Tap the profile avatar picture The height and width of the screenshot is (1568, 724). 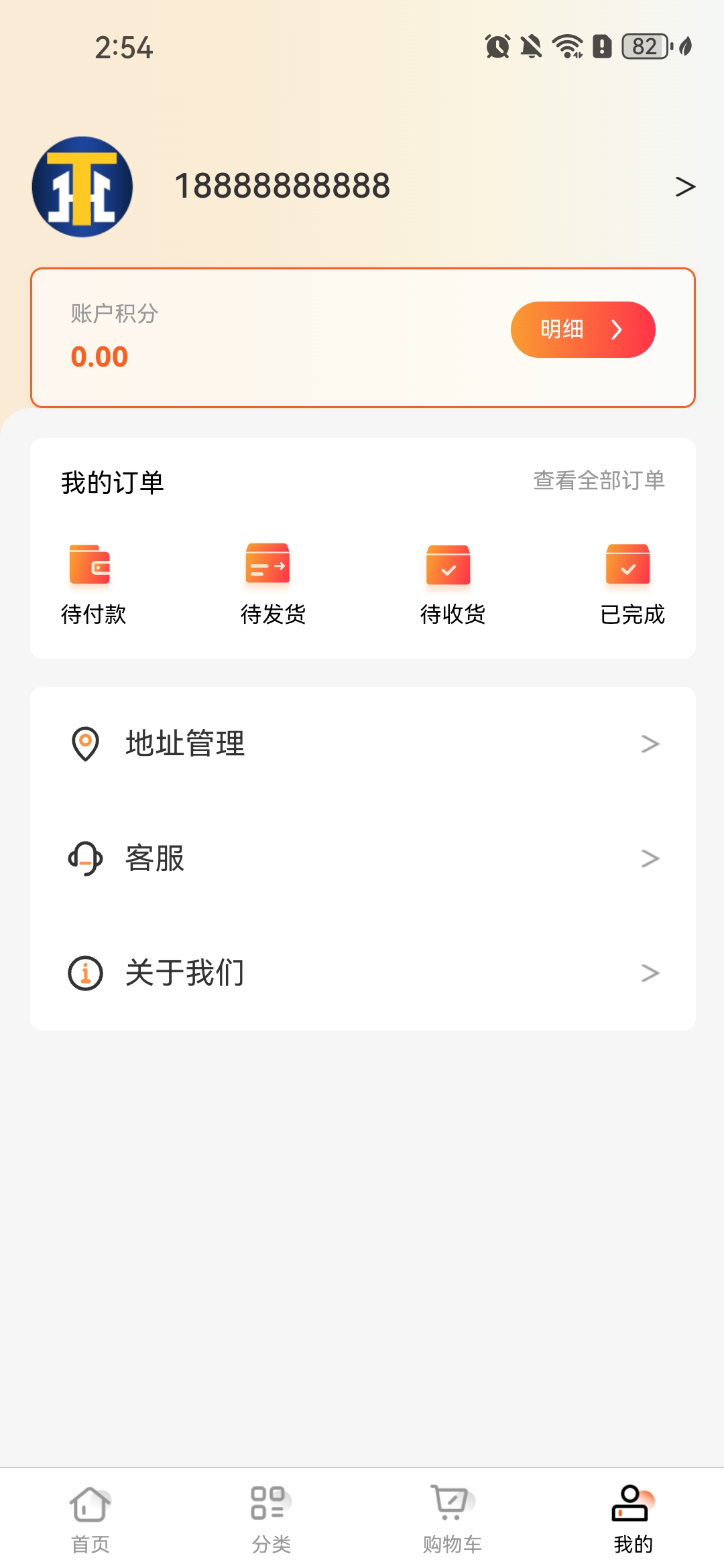pyautogui.click(x=82, y=187)
